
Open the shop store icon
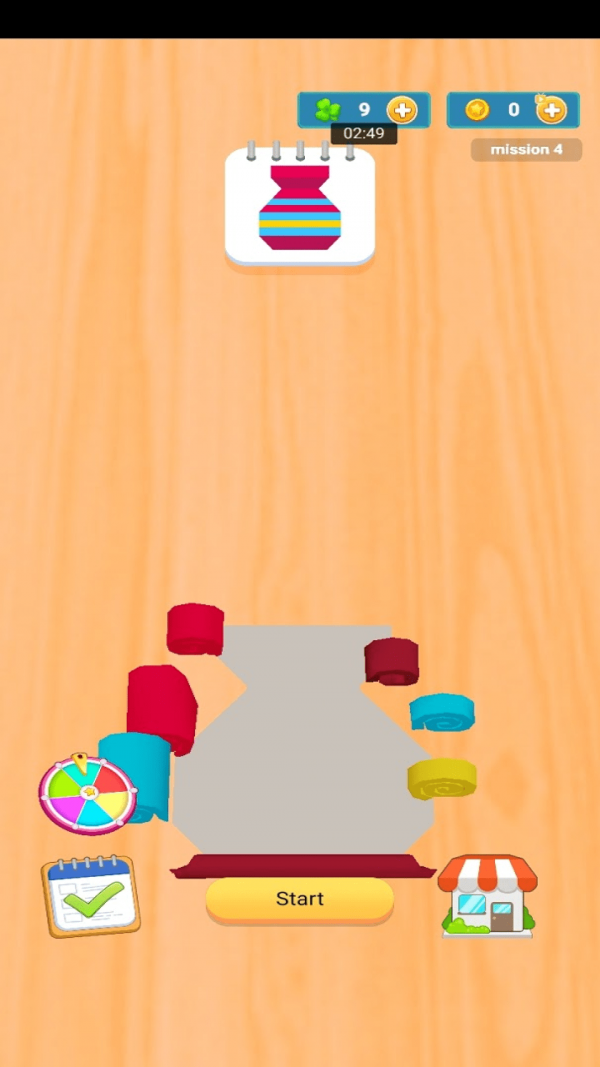487,895
